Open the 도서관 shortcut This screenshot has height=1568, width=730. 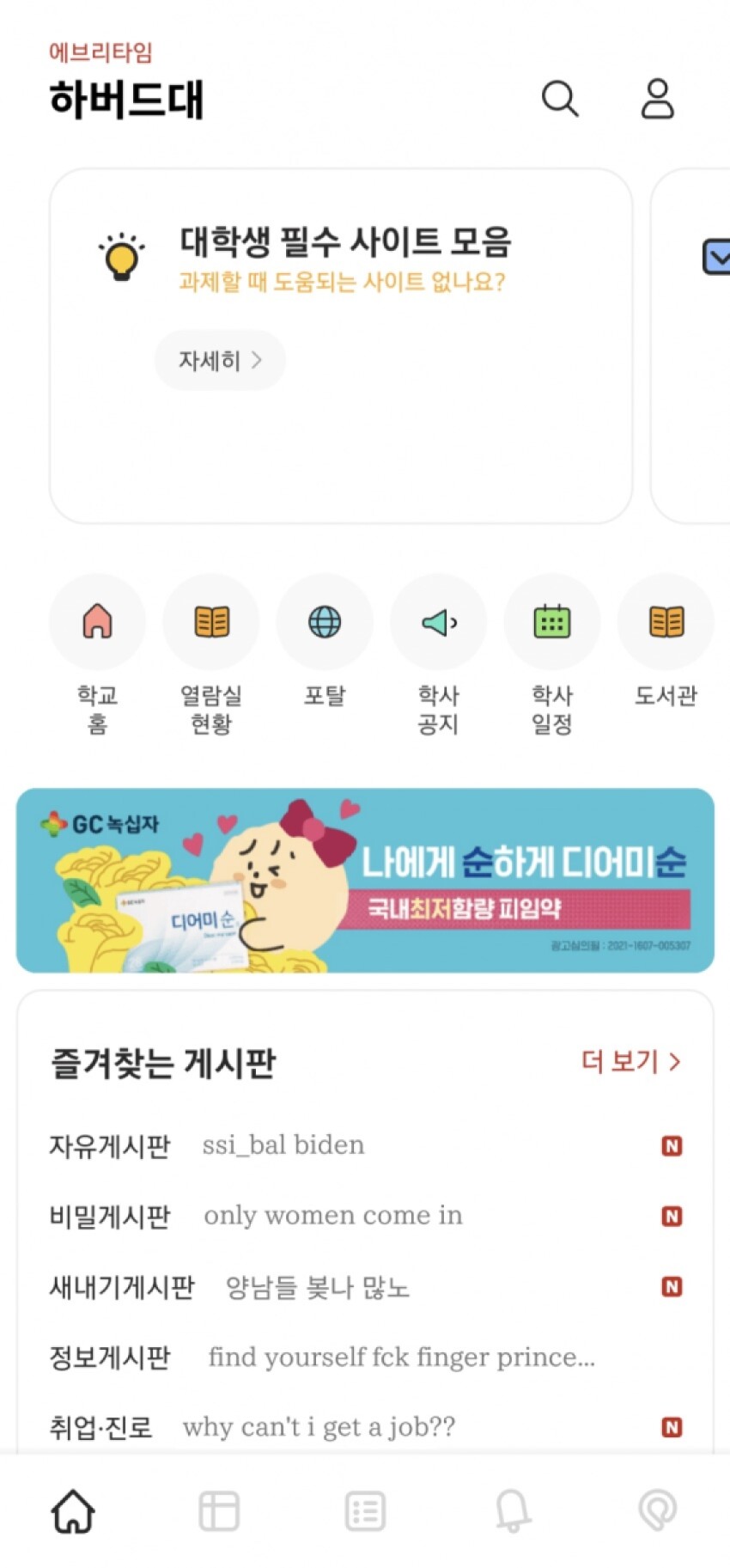(666, 622)
